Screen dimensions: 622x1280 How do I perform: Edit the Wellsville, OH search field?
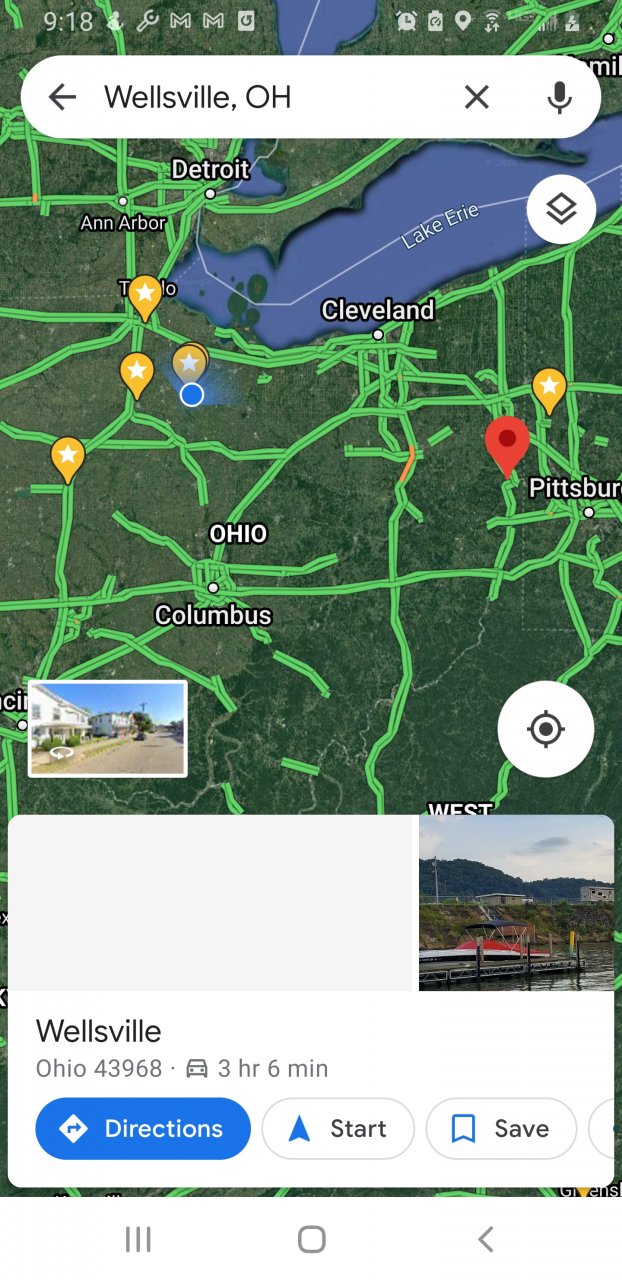[x=270, y=97]
